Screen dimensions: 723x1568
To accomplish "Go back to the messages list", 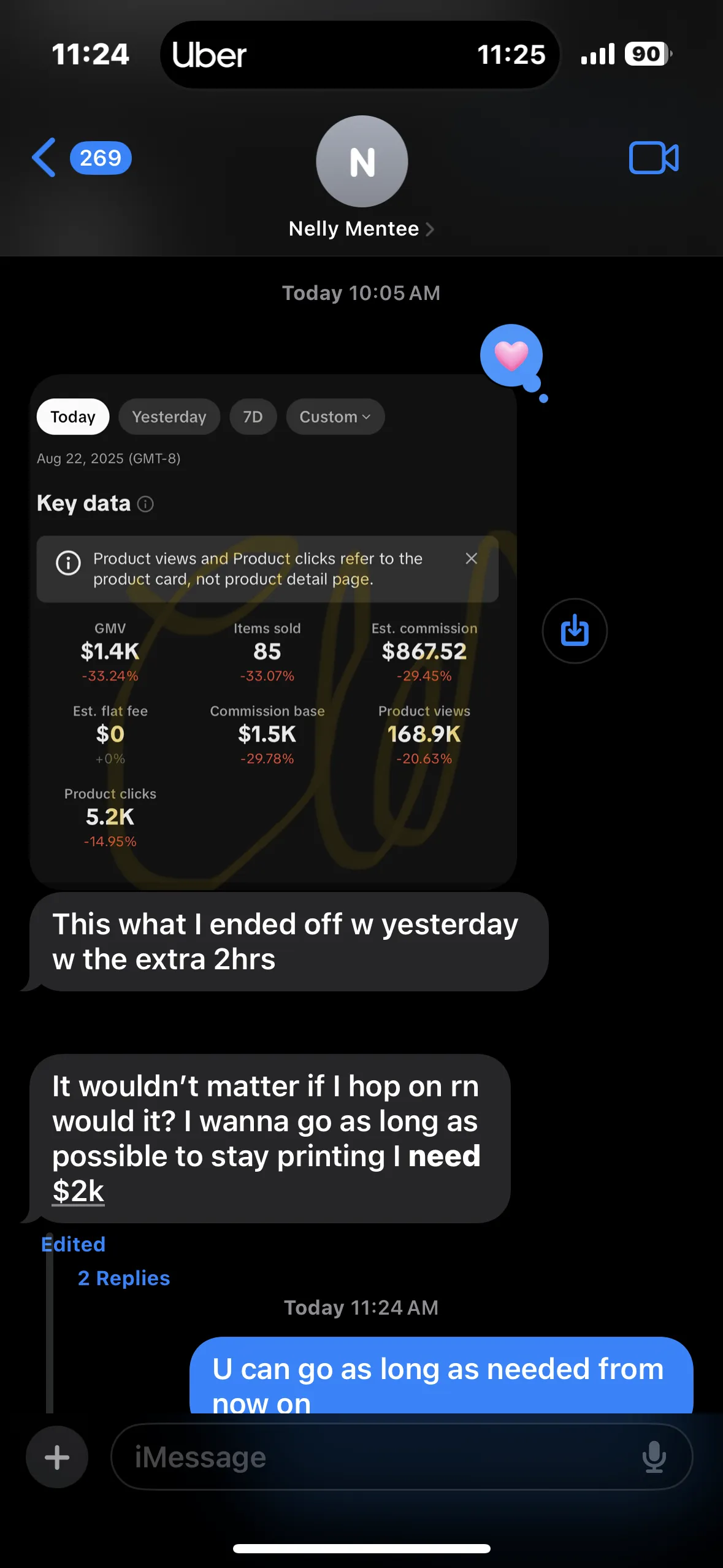I will (44, 158).
